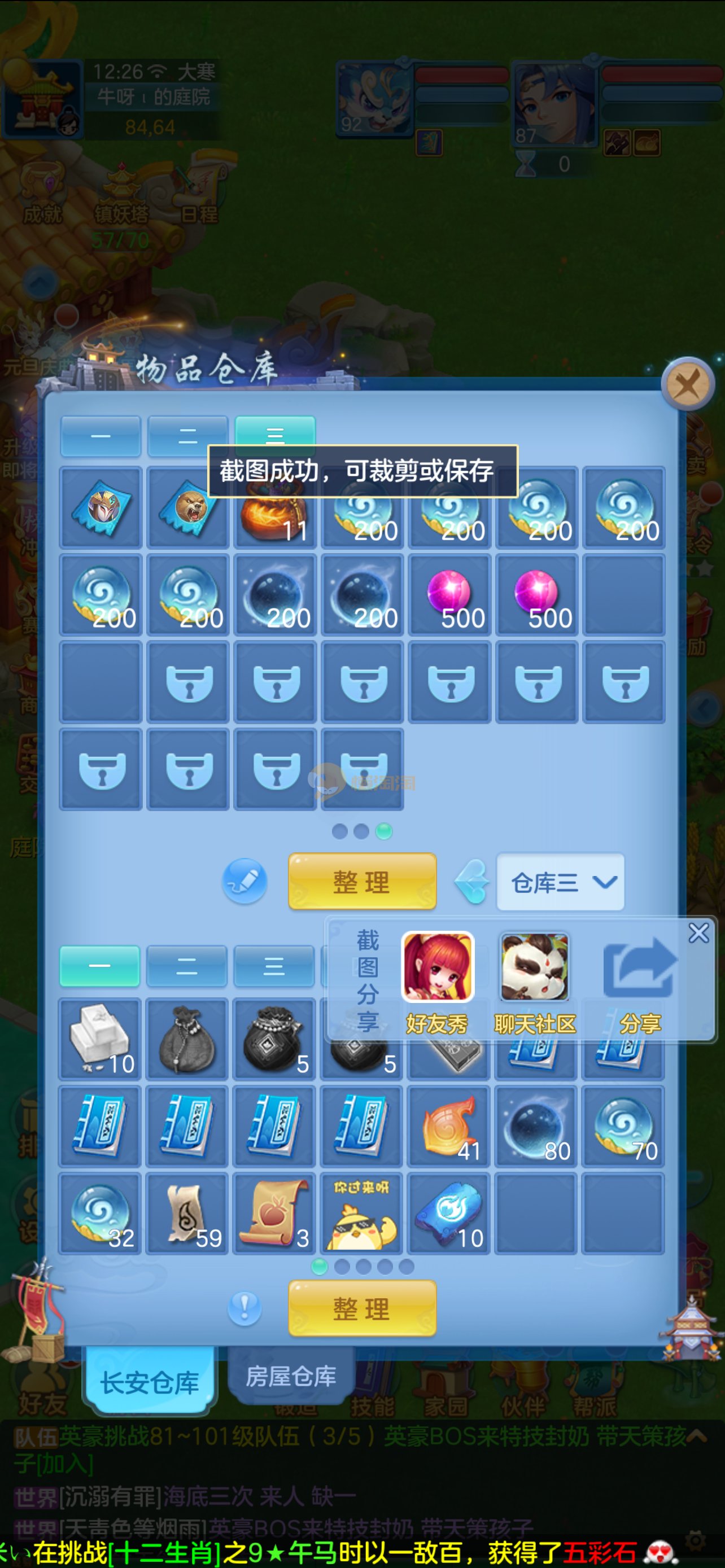Switch to 房屋仓库 tab
725x1568 pixels.
291,1377
